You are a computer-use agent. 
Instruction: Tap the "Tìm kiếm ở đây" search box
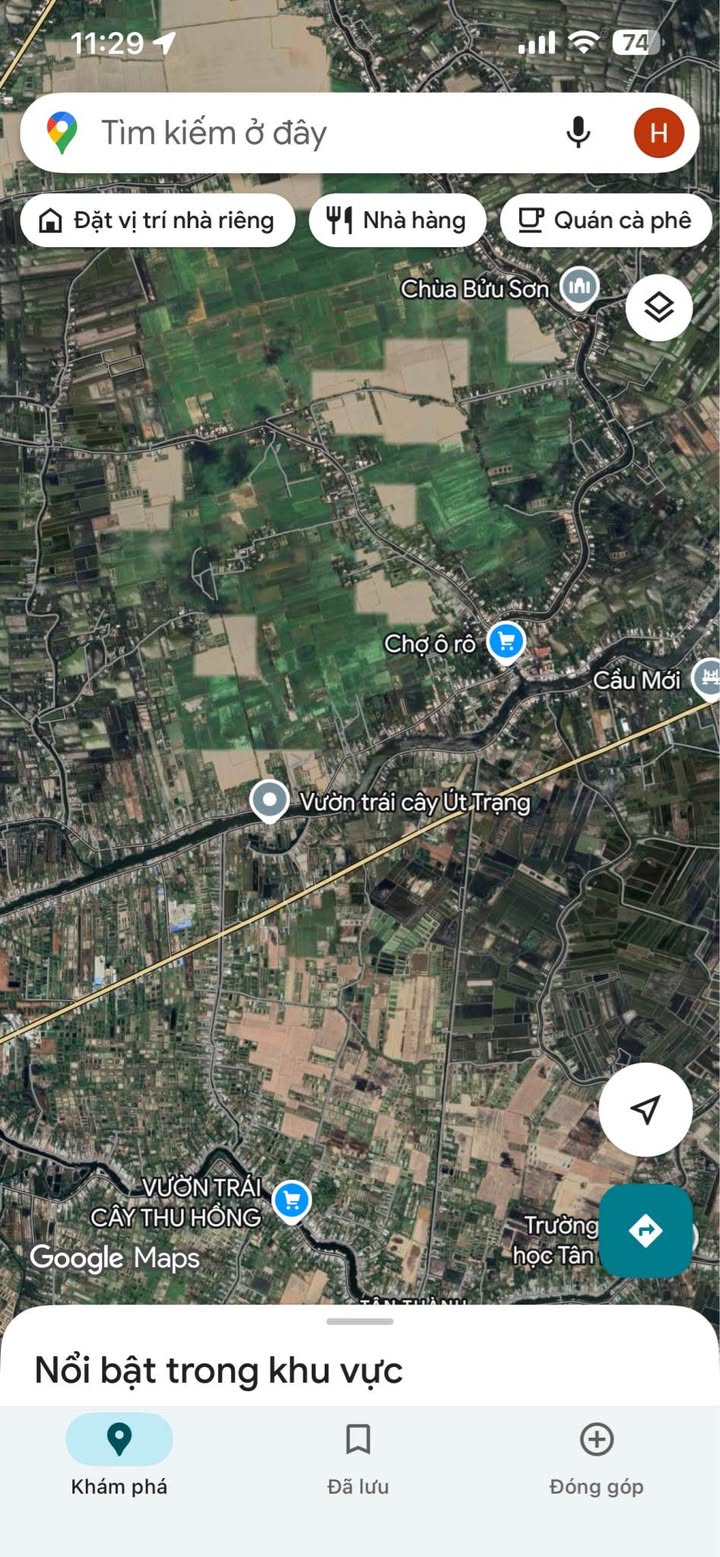click(300, 133)
